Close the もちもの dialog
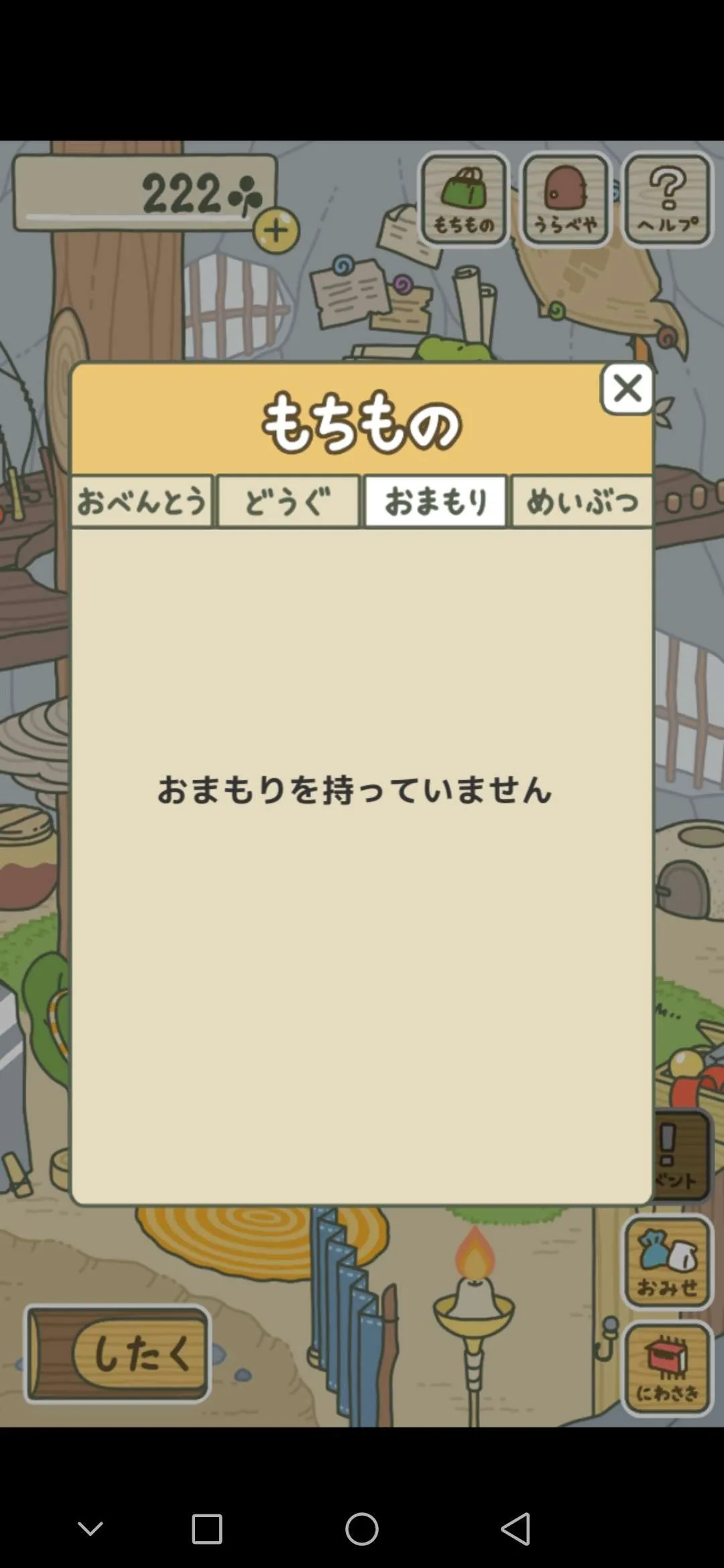 tap(627, 389)
